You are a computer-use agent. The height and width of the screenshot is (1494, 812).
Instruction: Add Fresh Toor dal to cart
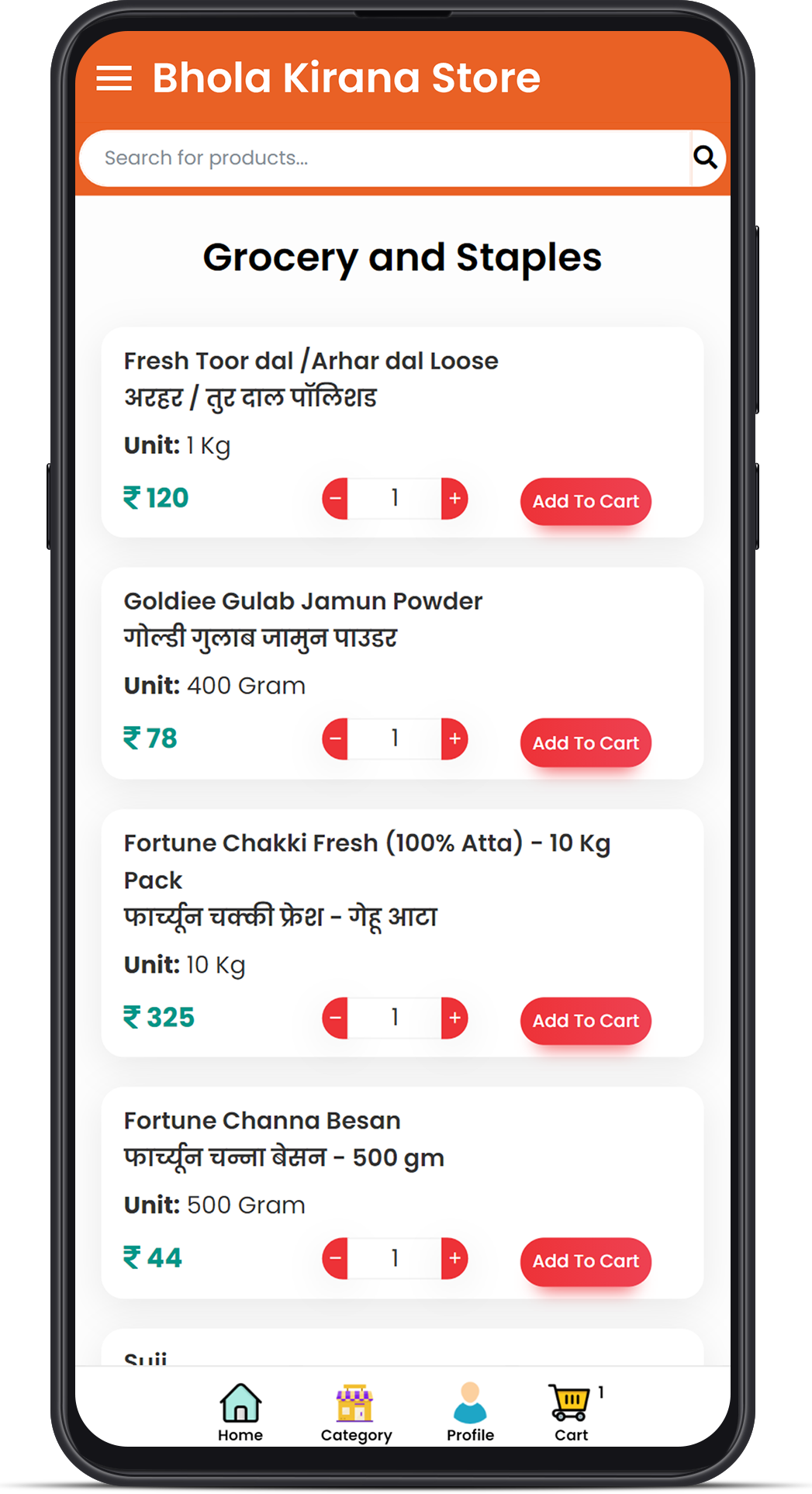click(586, 501)
